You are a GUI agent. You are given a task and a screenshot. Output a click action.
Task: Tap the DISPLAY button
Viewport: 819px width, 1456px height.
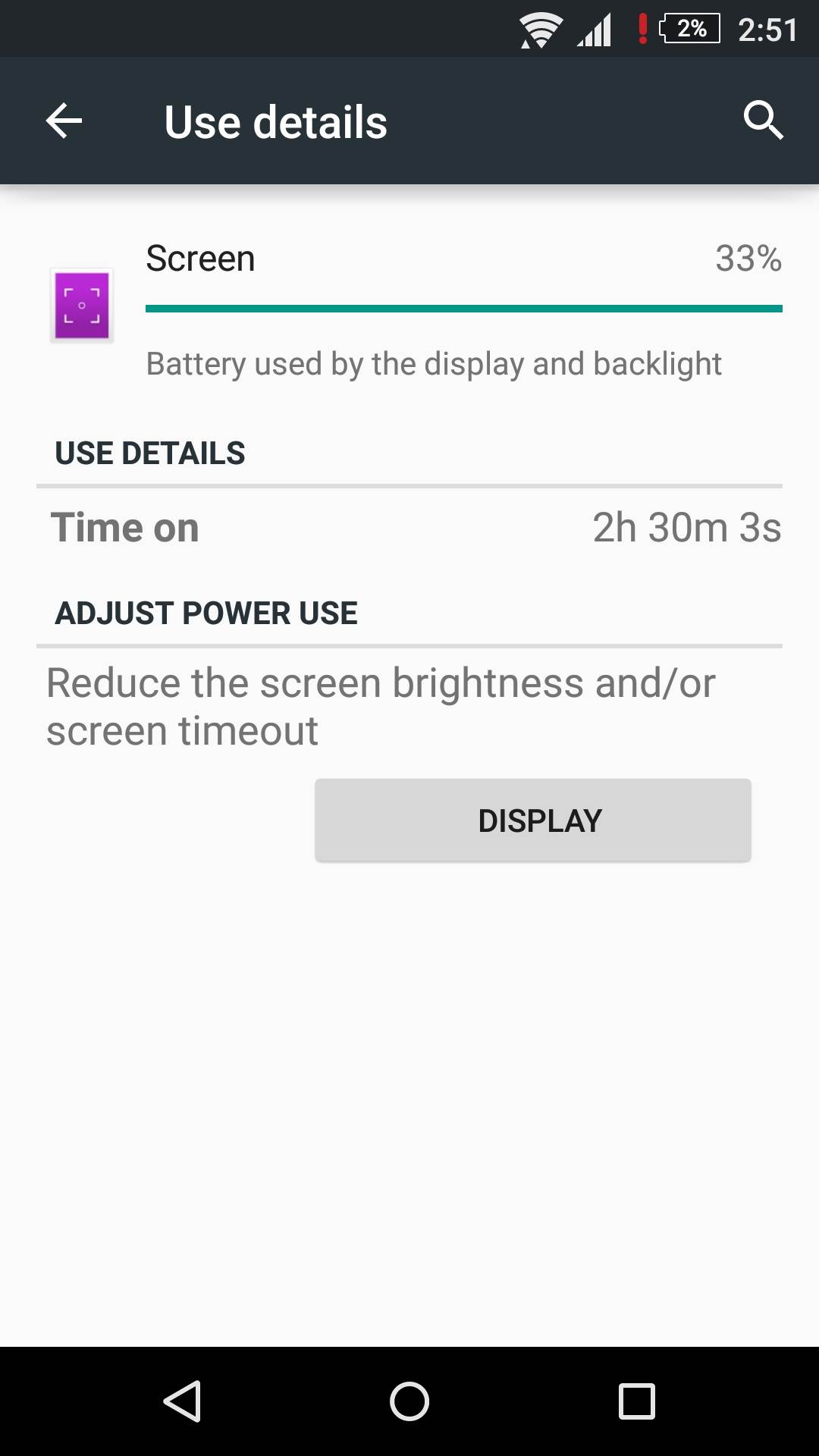533,820
